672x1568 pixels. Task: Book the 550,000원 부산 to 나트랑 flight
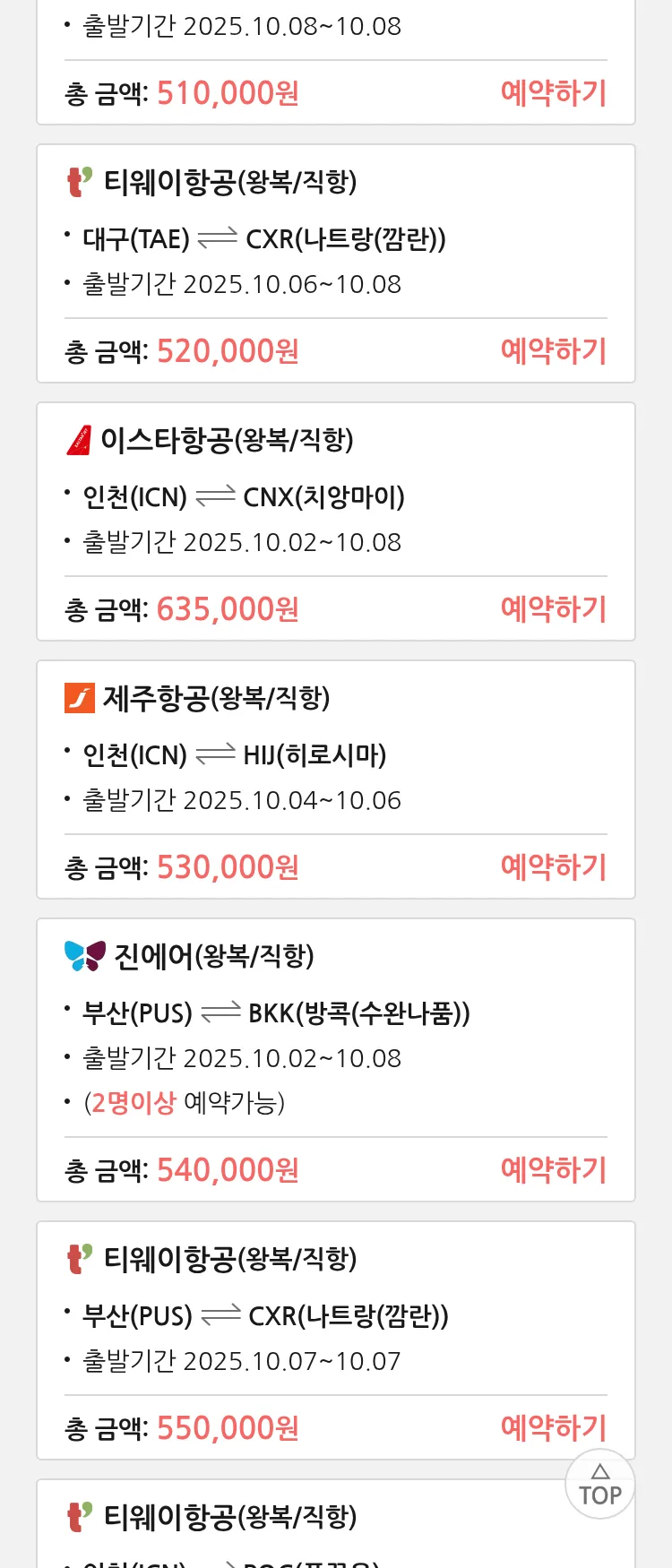coord(553,1428)
